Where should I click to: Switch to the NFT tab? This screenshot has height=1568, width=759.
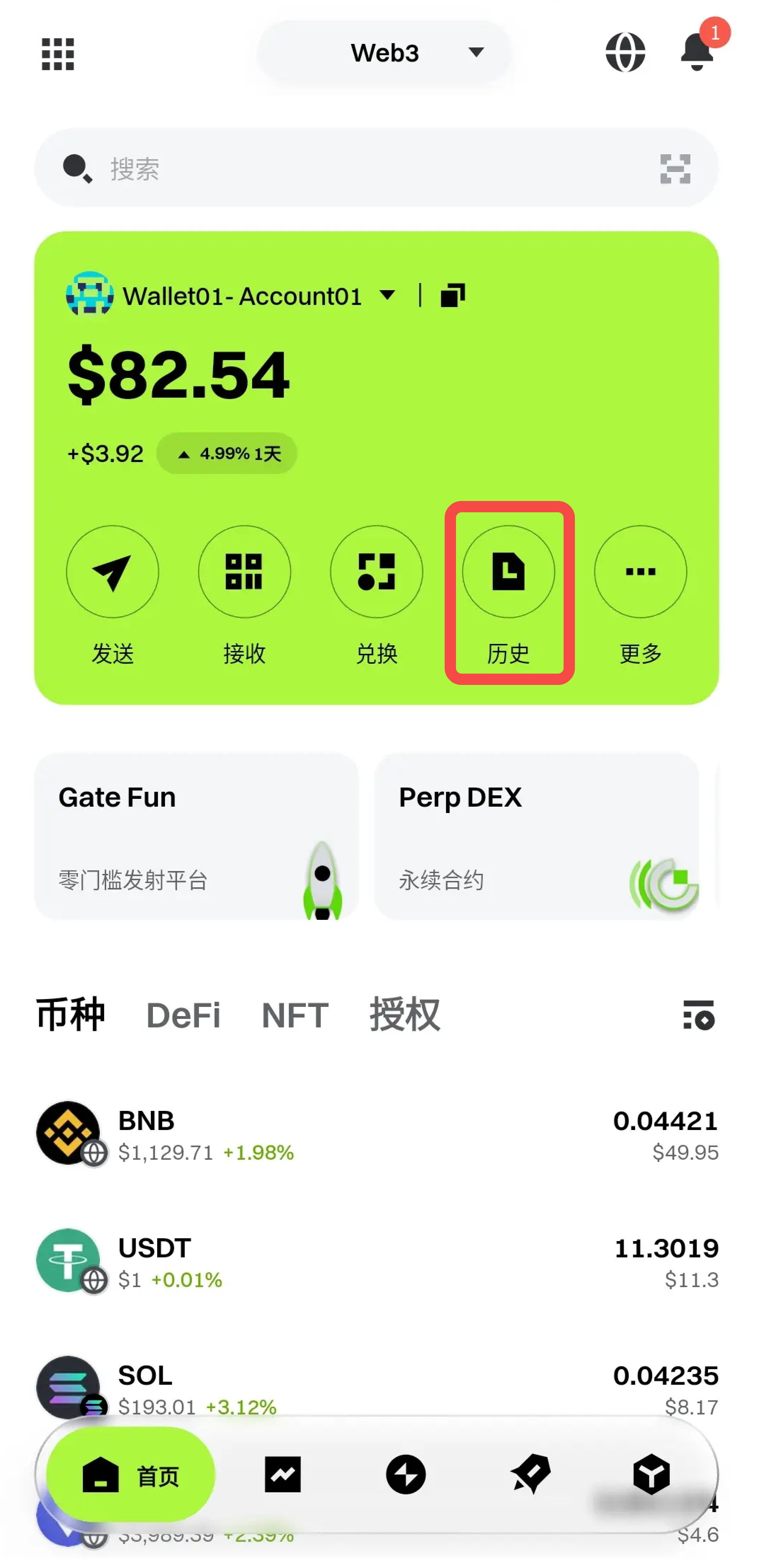(295, 1015)
